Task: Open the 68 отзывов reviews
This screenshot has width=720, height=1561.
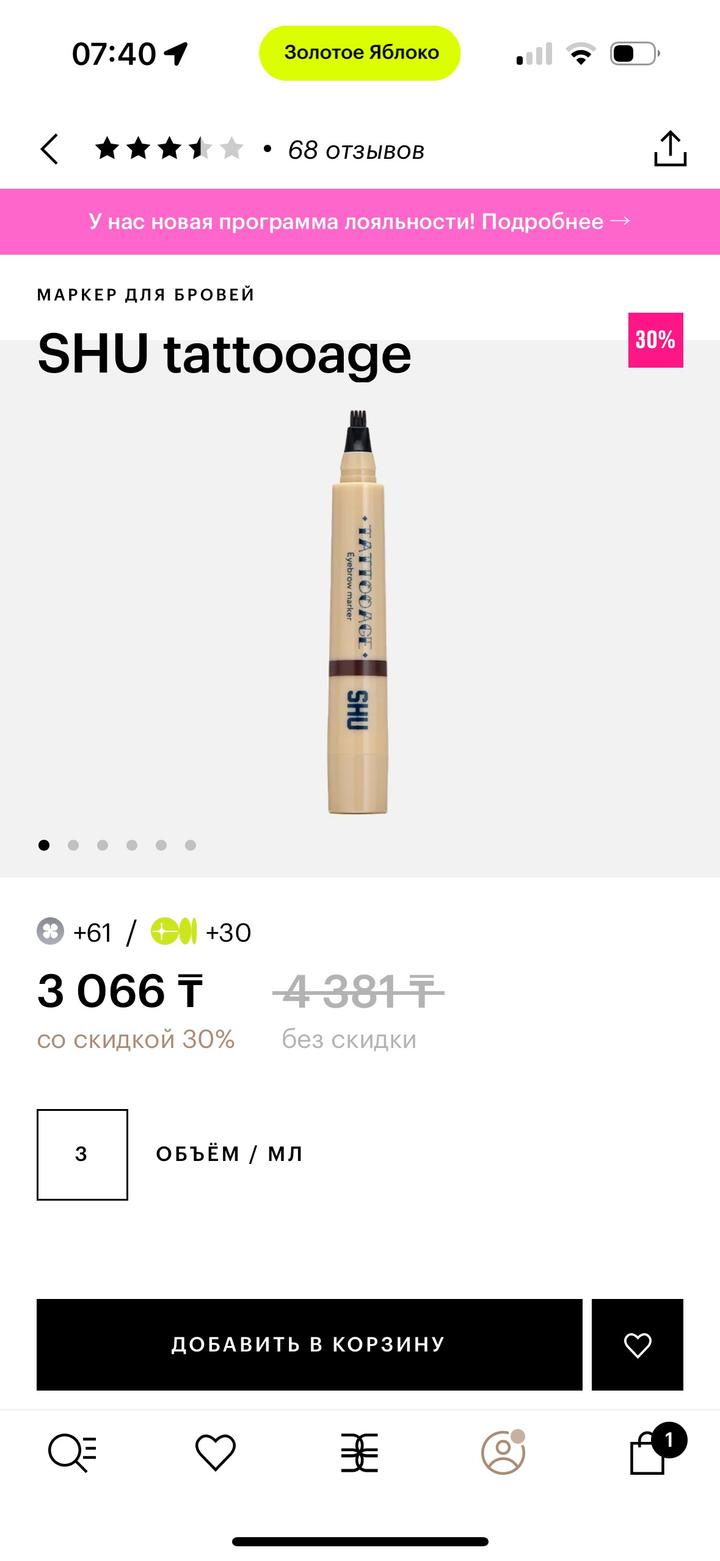Action: pos(355,150)
